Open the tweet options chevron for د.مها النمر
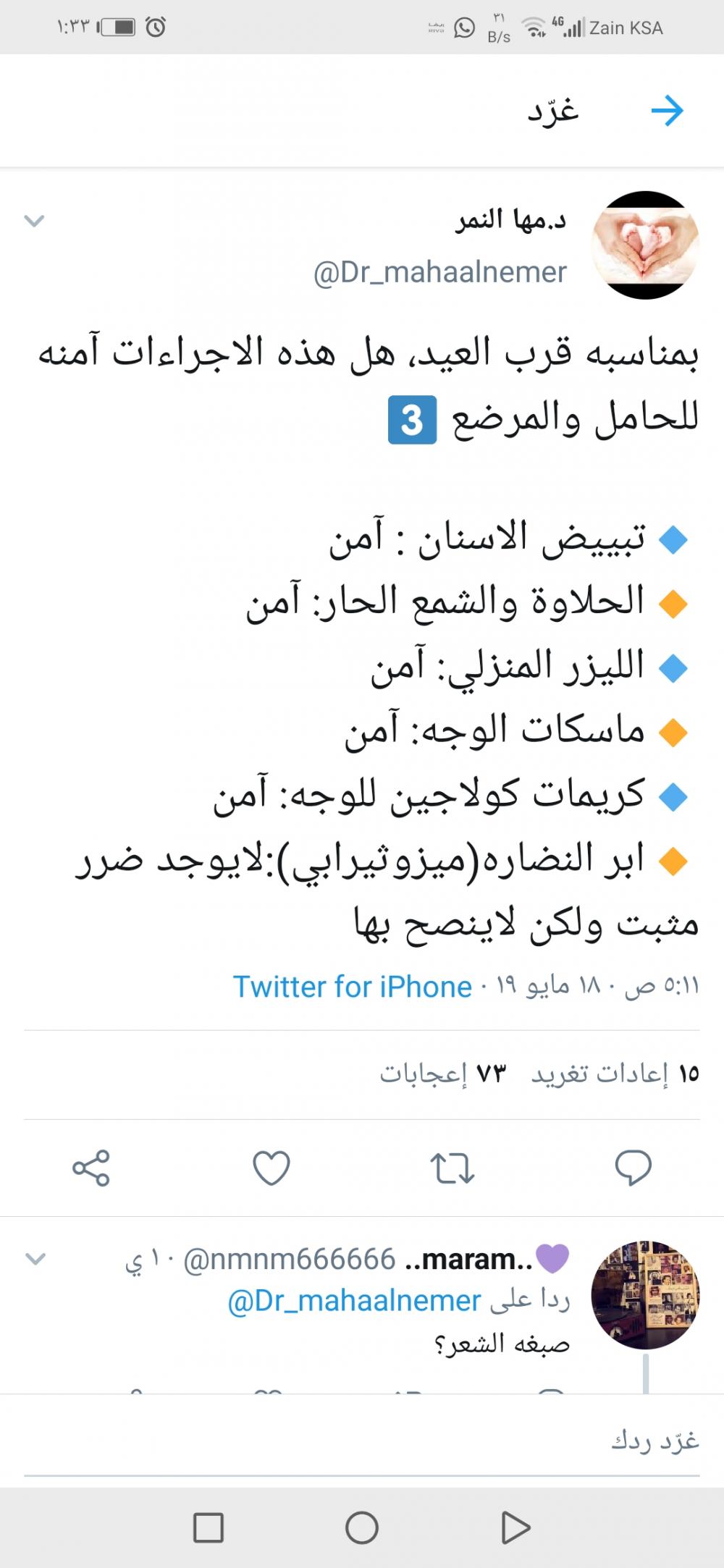Viewport: 724px width, 1568px height. coord(34,221)
